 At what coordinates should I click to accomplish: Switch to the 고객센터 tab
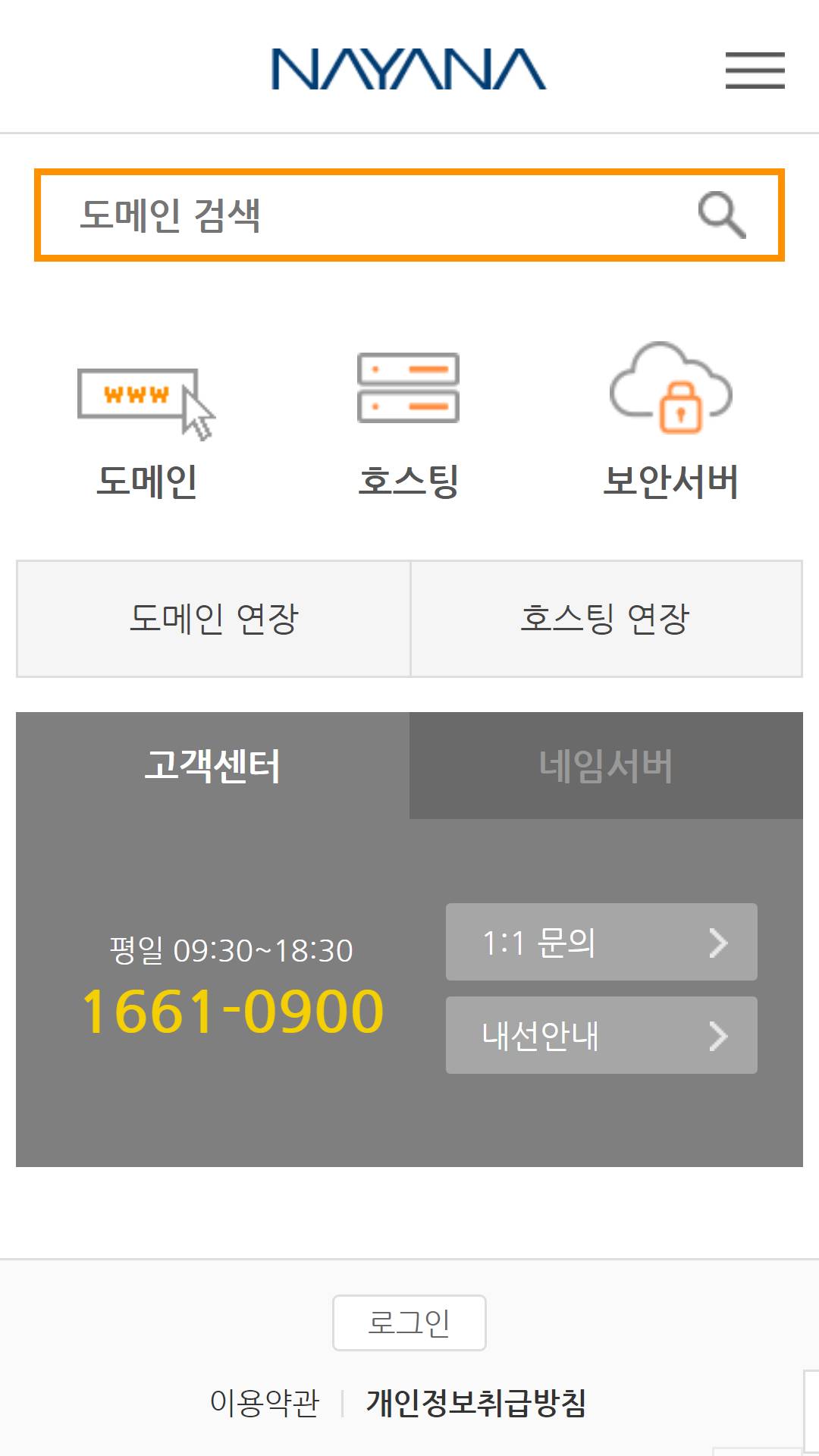coord(213,765)
